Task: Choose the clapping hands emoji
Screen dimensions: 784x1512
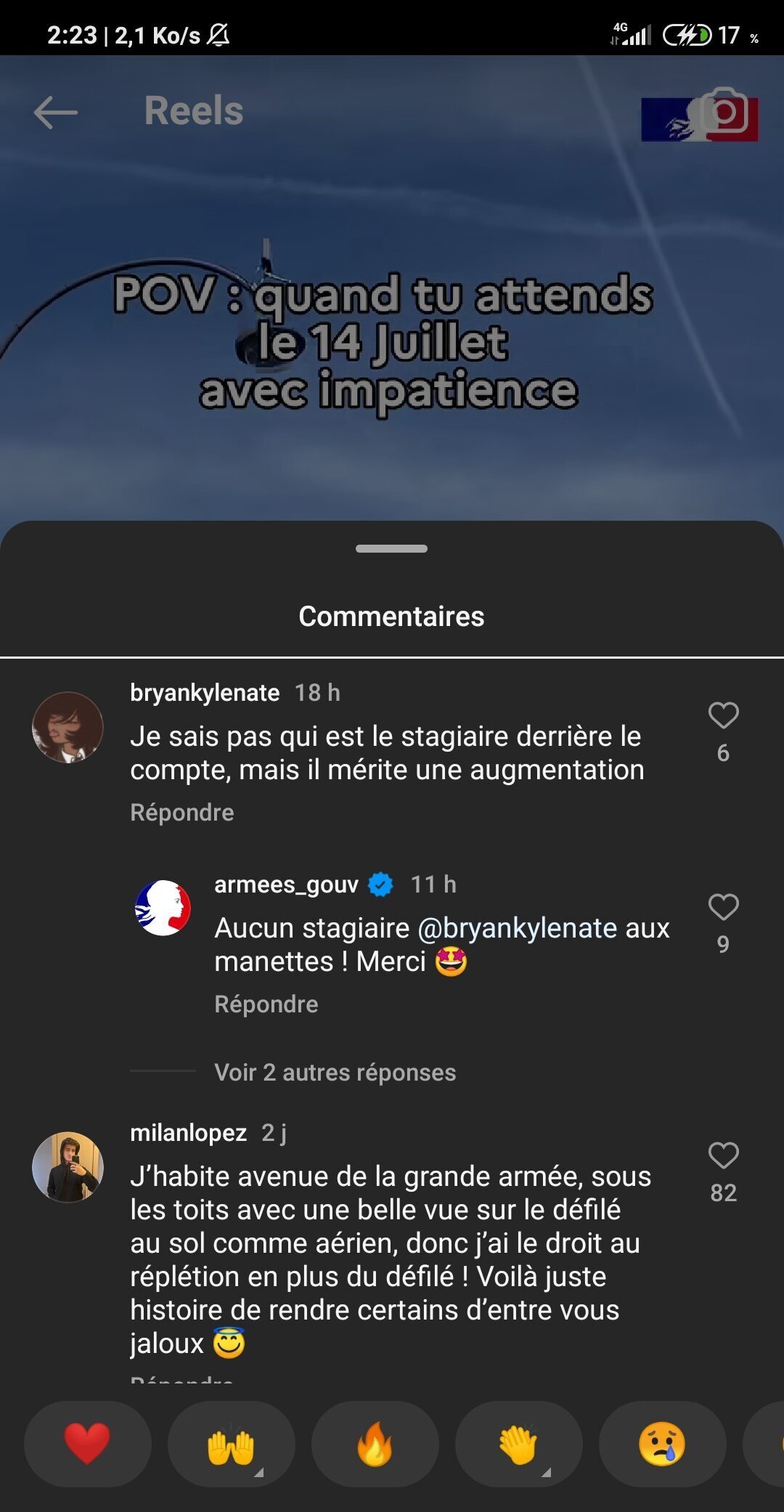Action: click(x=518, y=1444)
